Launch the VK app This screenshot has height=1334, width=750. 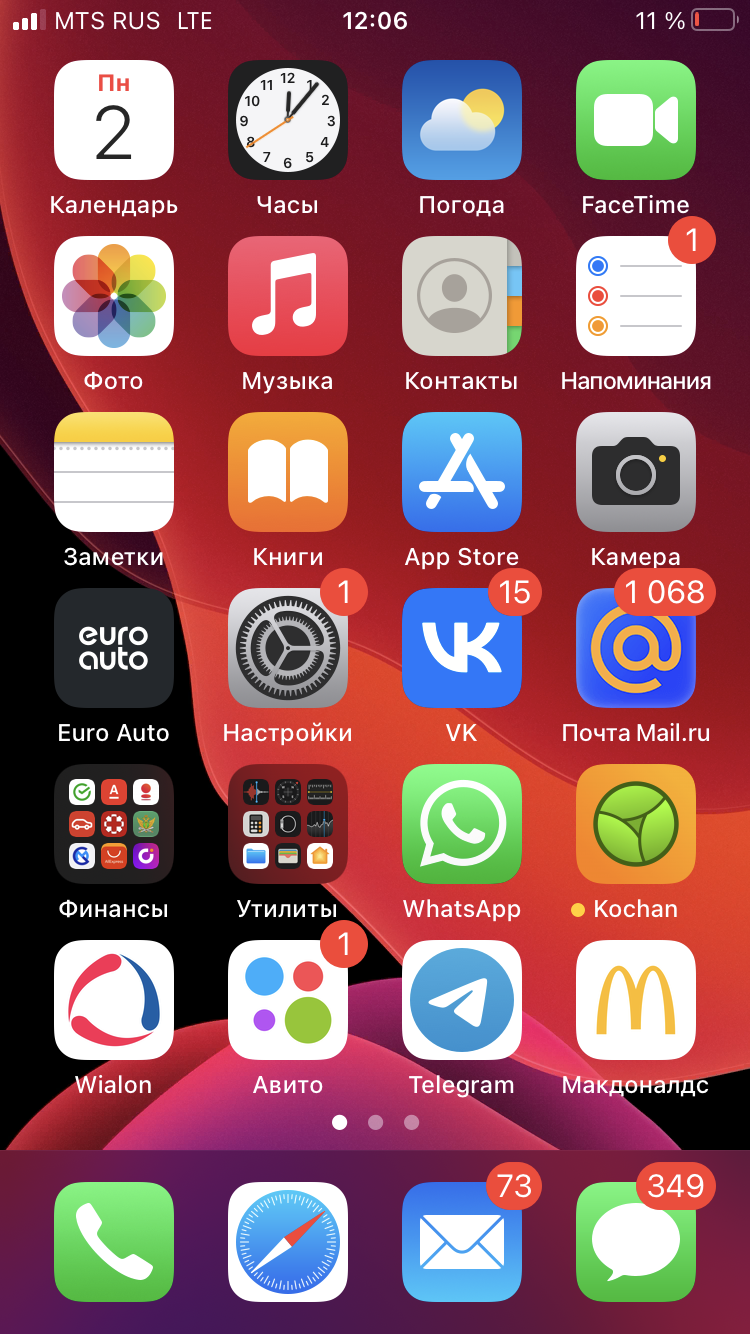[x=462, y=648]
